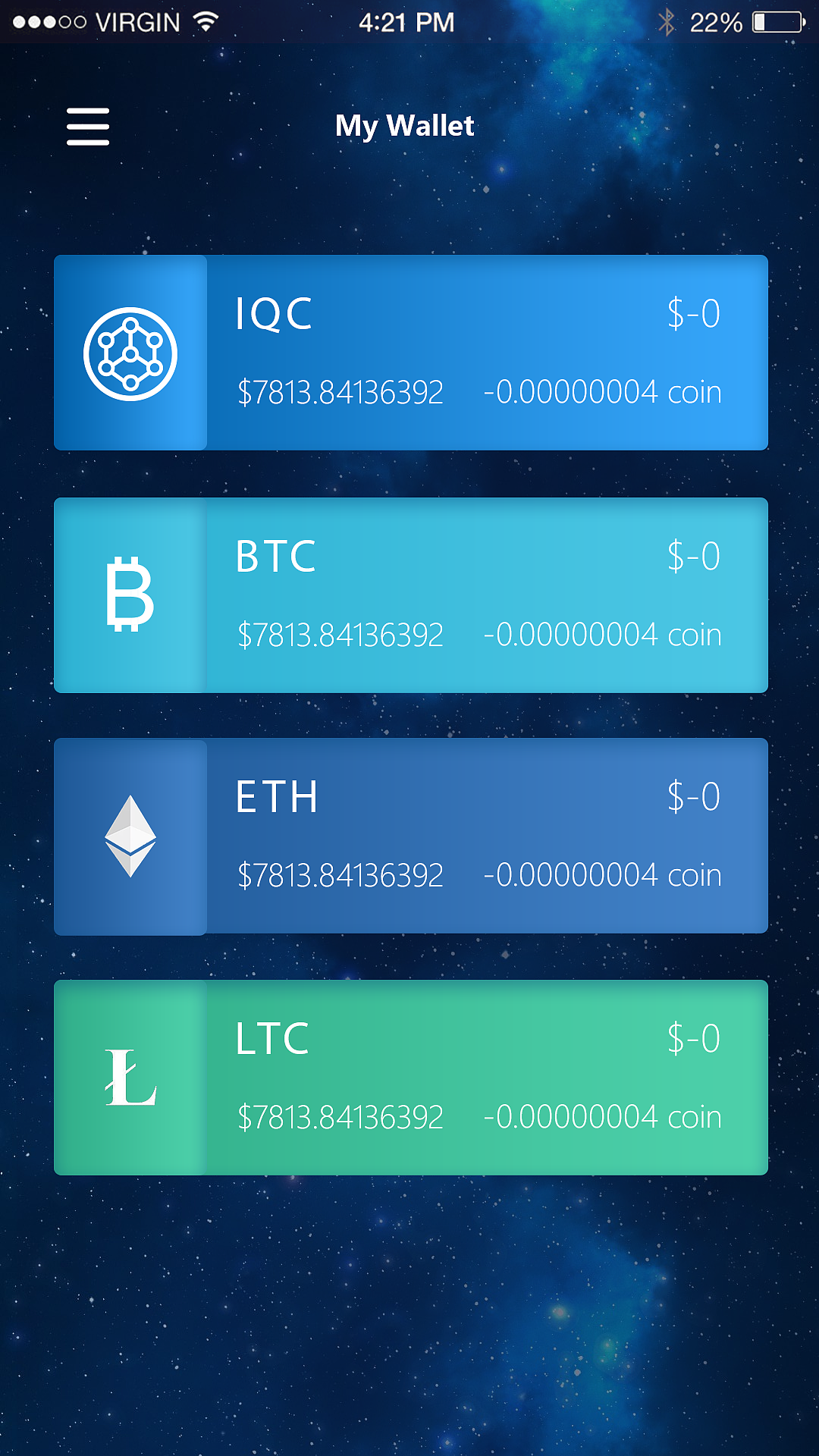
Task: Select the BTC coin amount text
Action: pos(603,634)
